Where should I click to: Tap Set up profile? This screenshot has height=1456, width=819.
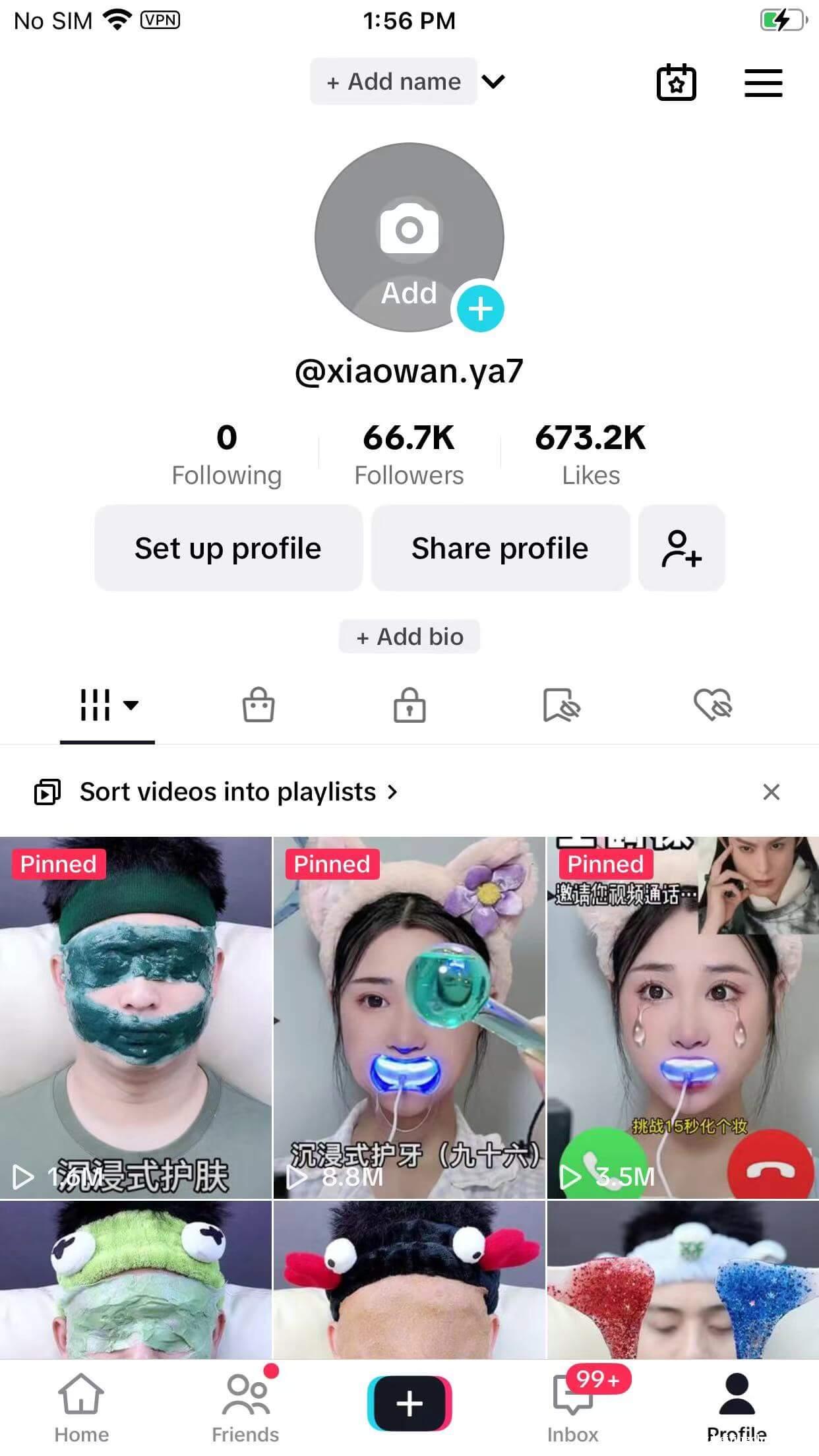[228, 549]
